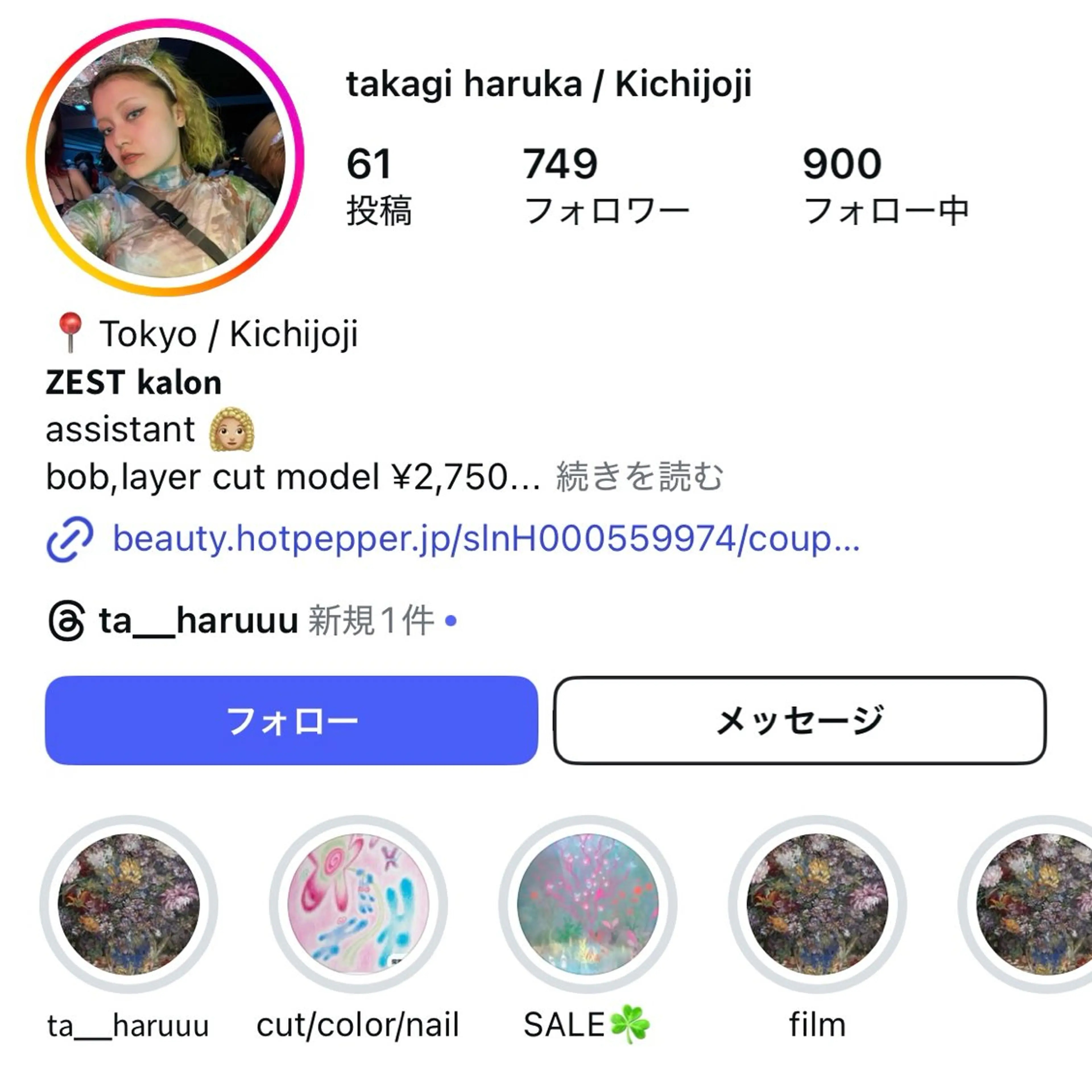Open the cut/color/nail highlight
The width and height of the screenshot is (1092, 1092).
pyautogui.click(x=358, y=904)
